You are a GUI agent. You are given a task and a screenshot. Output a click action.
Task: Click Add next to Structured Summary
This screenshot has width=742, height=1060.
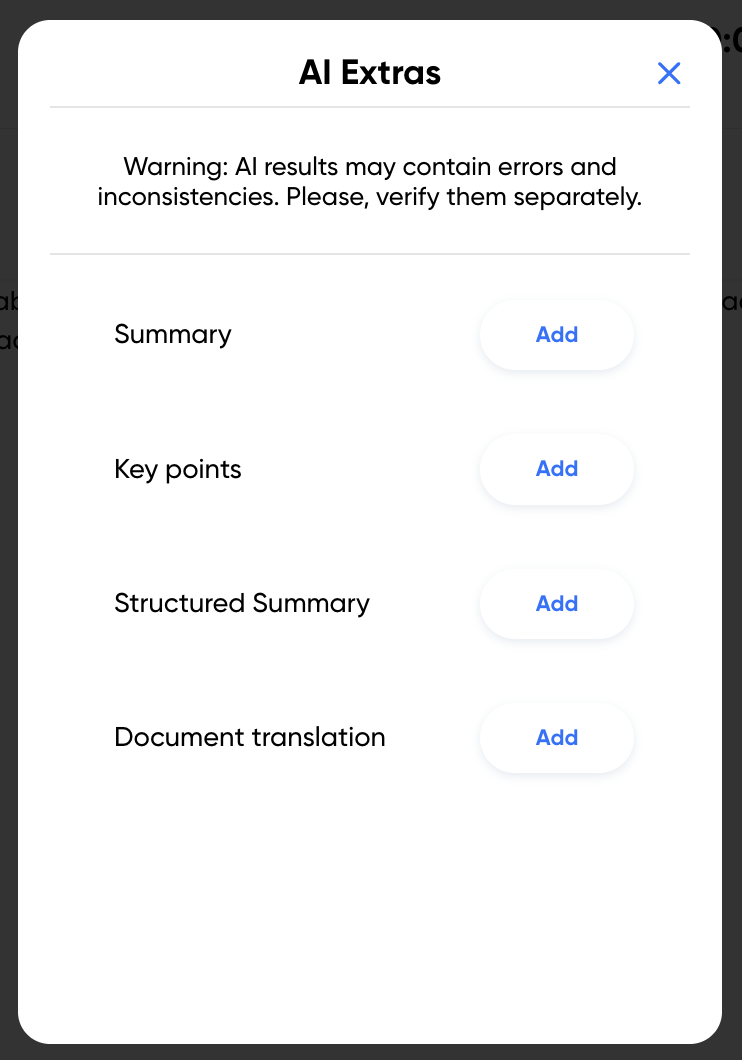click(557, 603)
